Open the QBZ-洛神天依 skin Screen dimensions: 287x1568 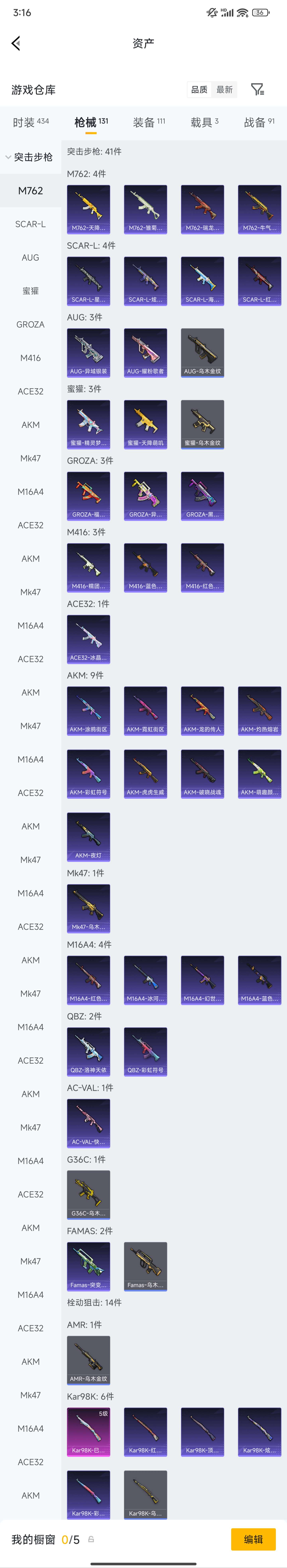88,1051
